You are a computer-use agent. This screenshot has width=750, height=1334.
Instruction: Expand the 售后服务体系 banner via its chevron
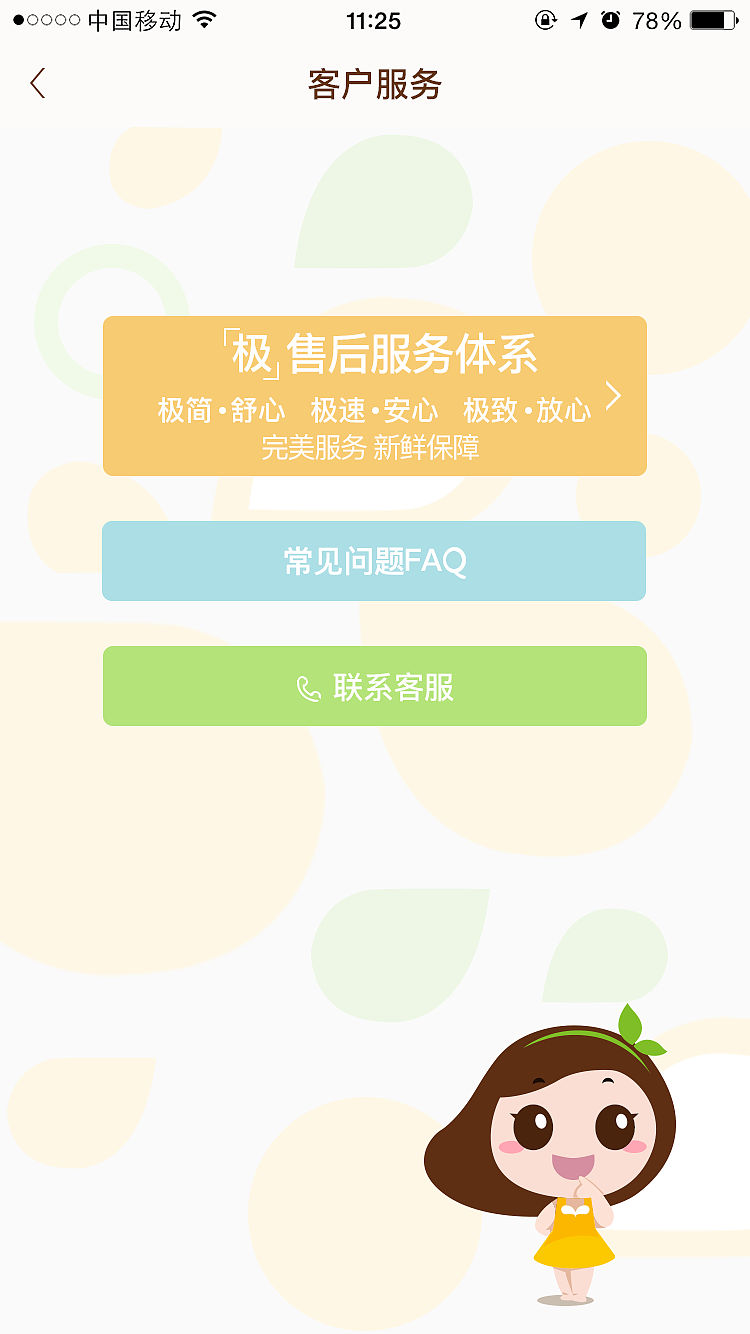pos(614,396)
